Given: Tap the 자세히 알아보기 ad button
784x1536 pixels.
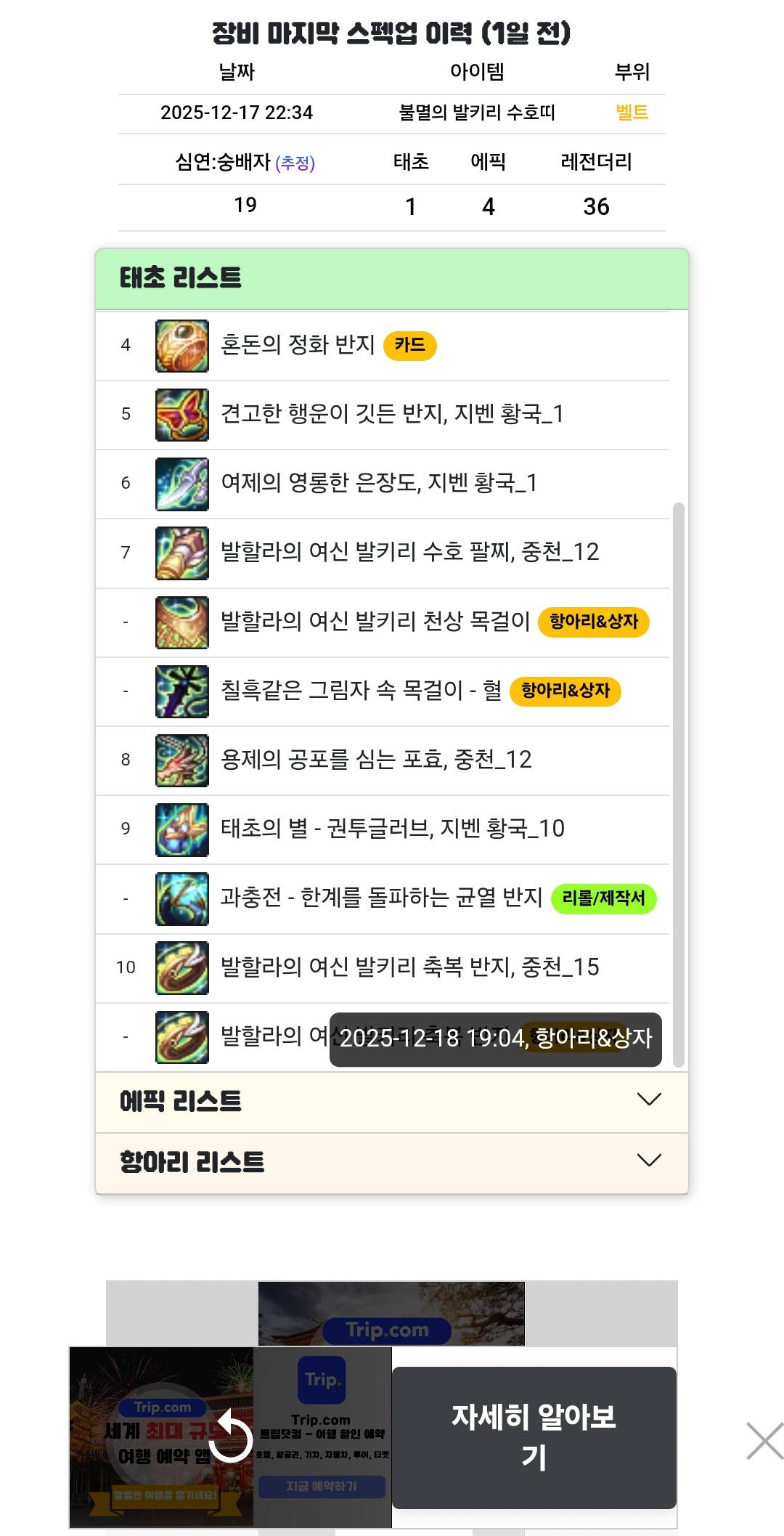Looking at the screenshot, I should [534, 1437].
